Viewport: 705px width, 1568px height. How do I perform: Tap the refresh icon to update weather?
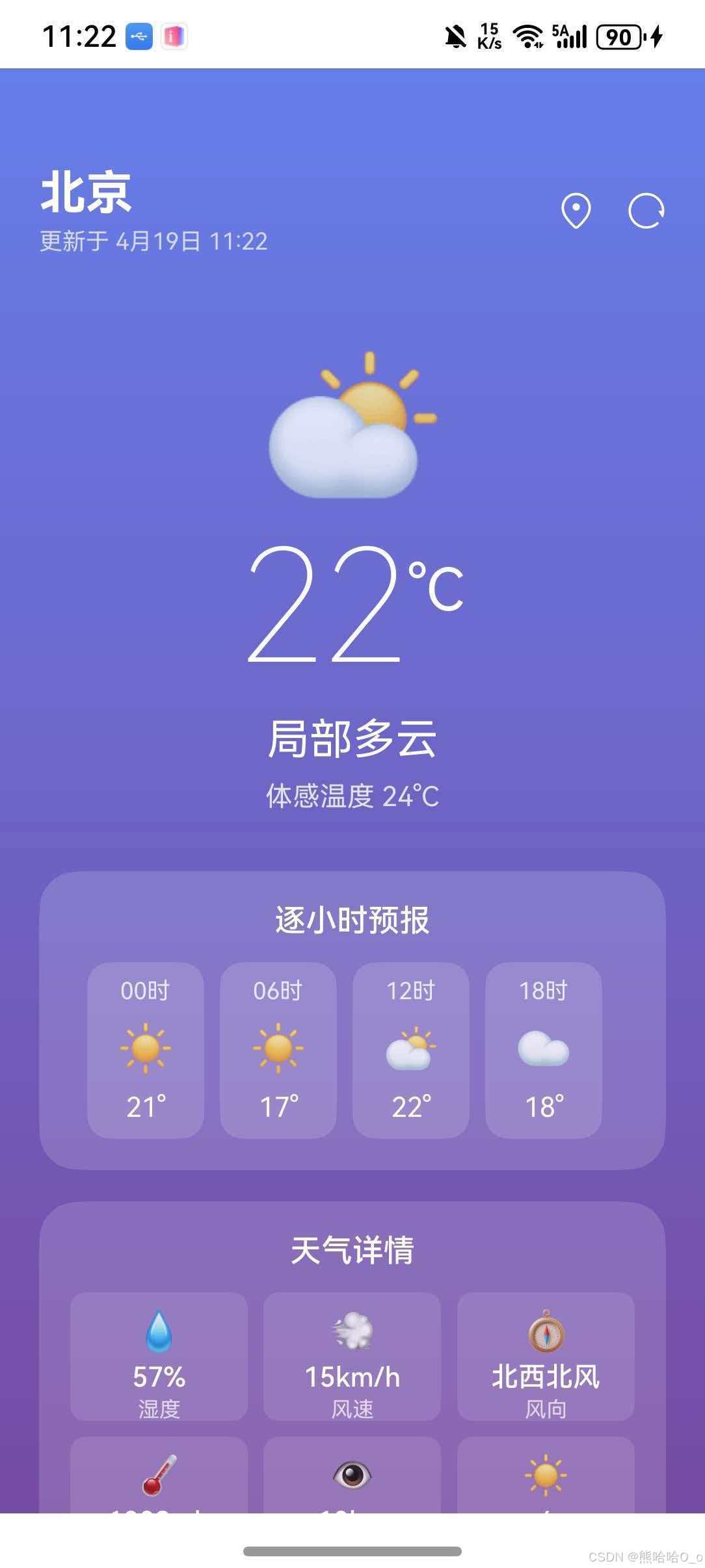click(x=646, y=211)
